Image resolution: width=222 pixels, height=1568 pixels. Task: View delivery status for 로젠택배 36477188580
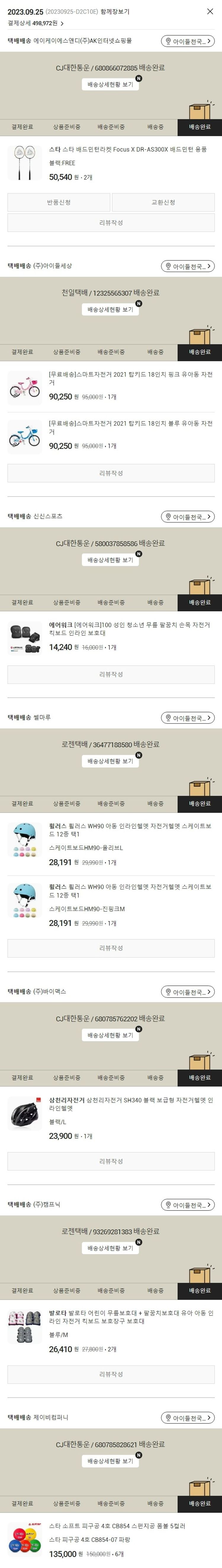coord(110,761)
